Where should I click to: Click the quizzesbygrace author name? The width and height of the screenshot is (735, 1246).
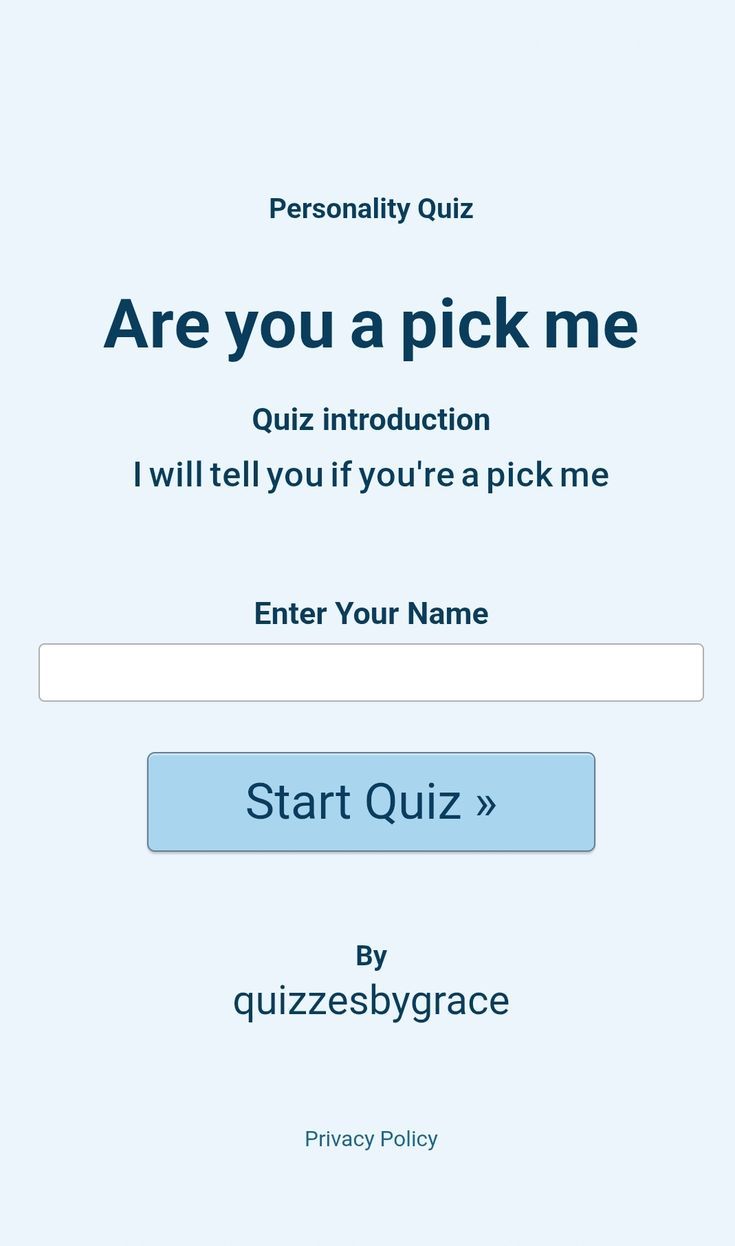pyautogui.click(x=371, y=999)
